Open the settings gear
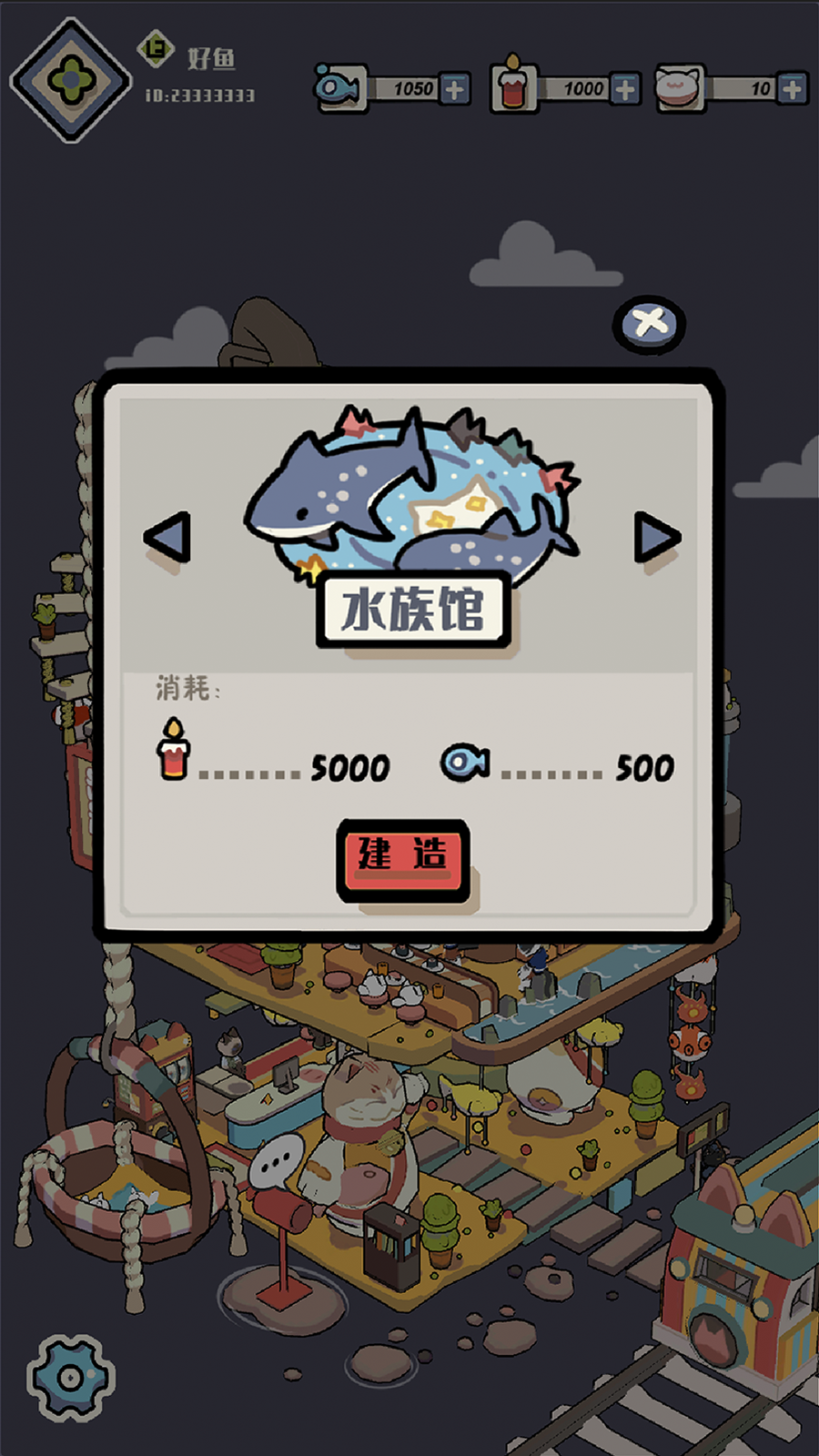819x1456 pixels. (x=69, y=1378)
